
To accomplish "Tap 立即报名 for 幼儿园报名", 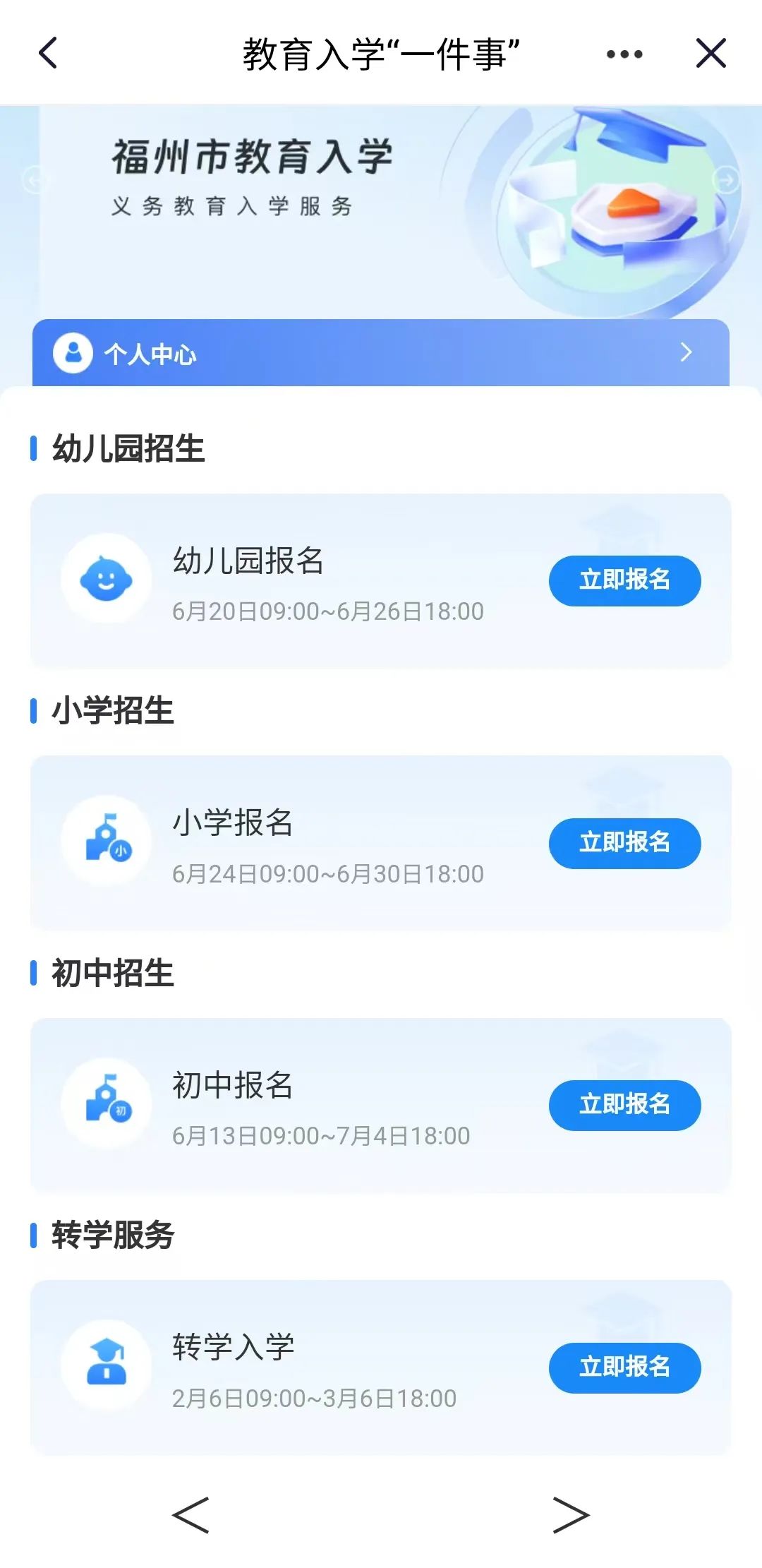I will coord(624,580).
